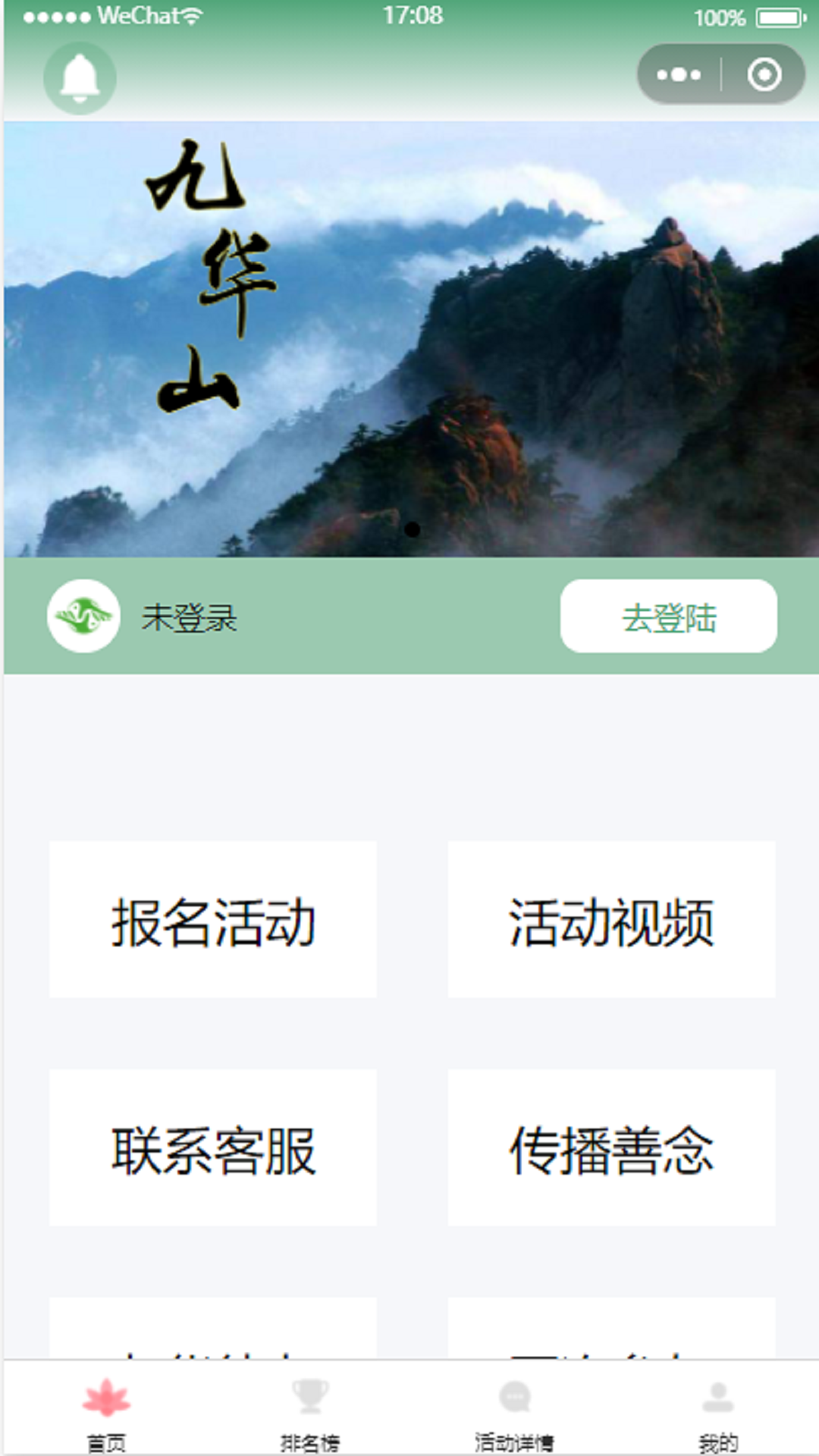Close the mini program with the circle icon
819x1456 pixels.
pyautogui.click(x=764, y=74)
